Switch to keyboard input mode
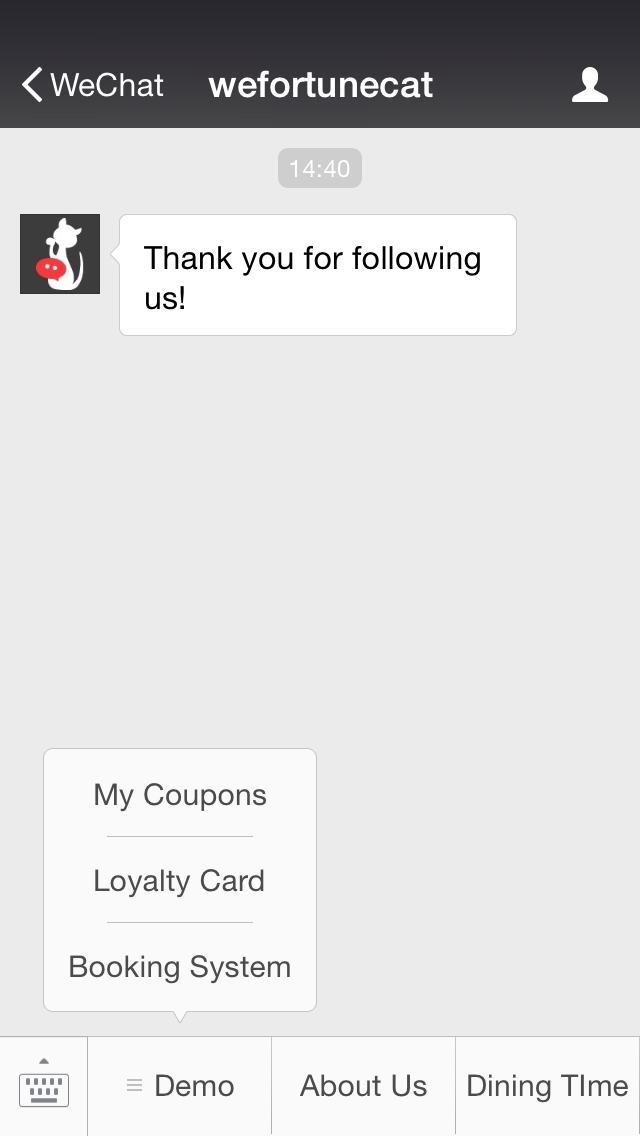640x1136 pixels. pos(44,1085)
